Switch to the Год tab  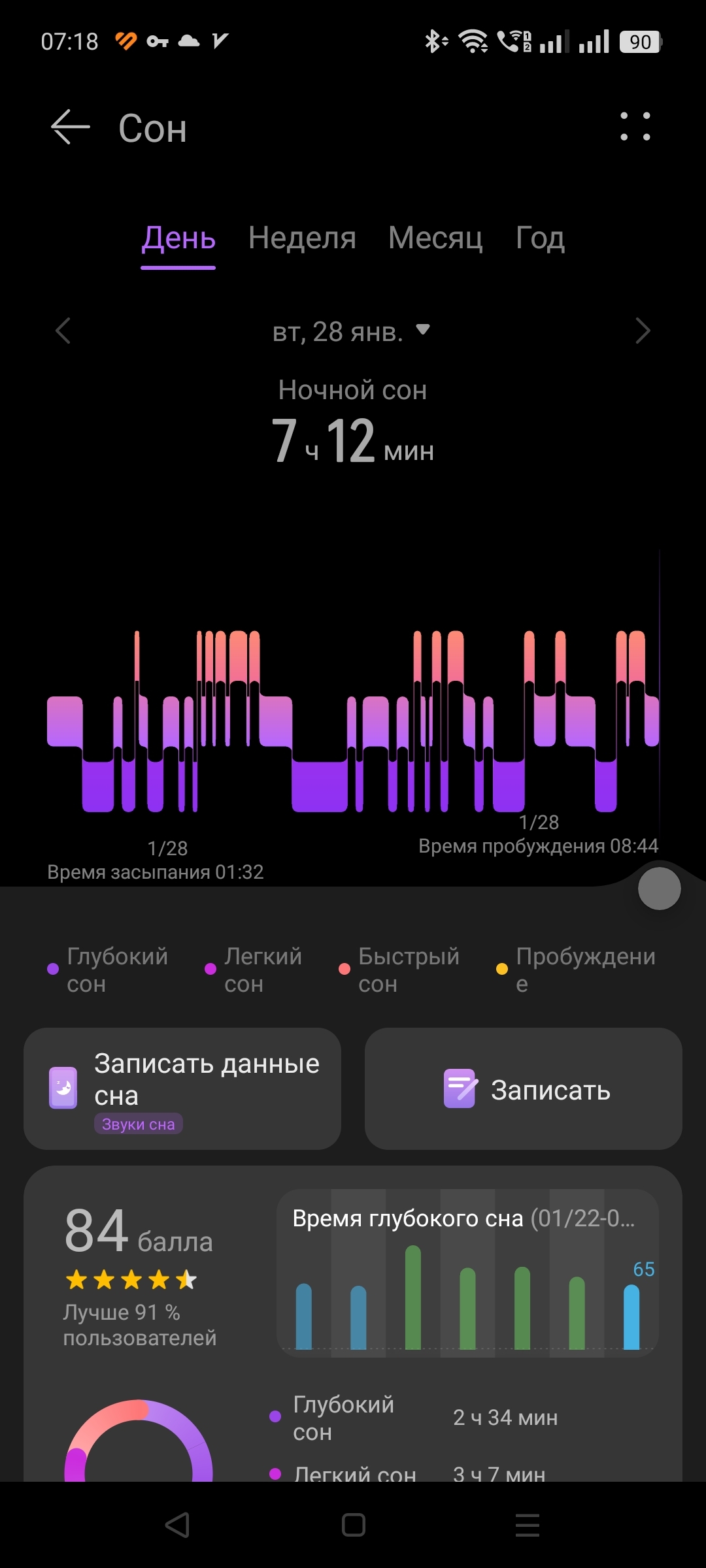tap(540, 238)
